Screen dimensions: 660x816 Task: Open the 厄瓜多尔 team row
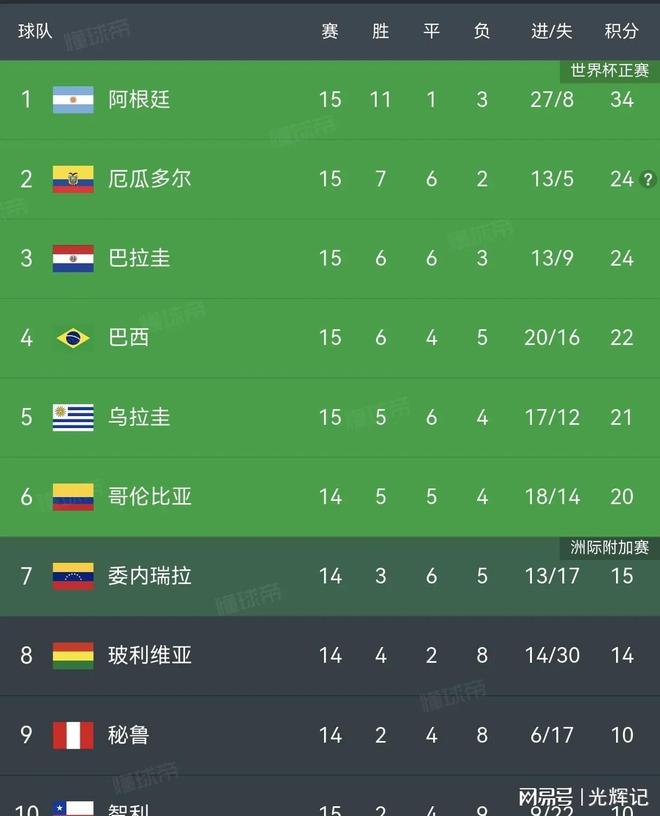click(149, 179)
